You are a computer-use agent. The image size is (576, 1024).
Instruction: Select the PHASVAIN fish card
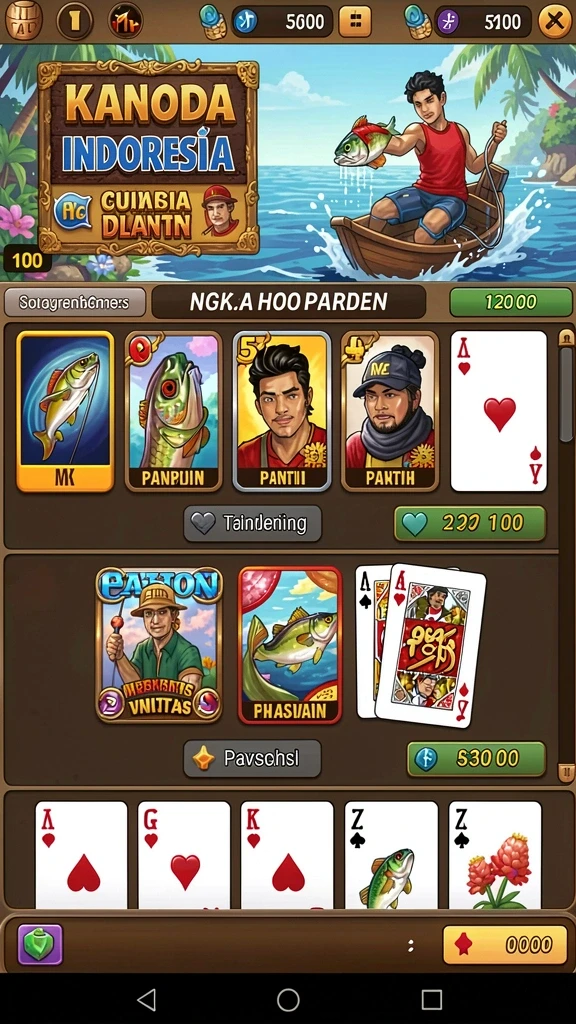290,645
